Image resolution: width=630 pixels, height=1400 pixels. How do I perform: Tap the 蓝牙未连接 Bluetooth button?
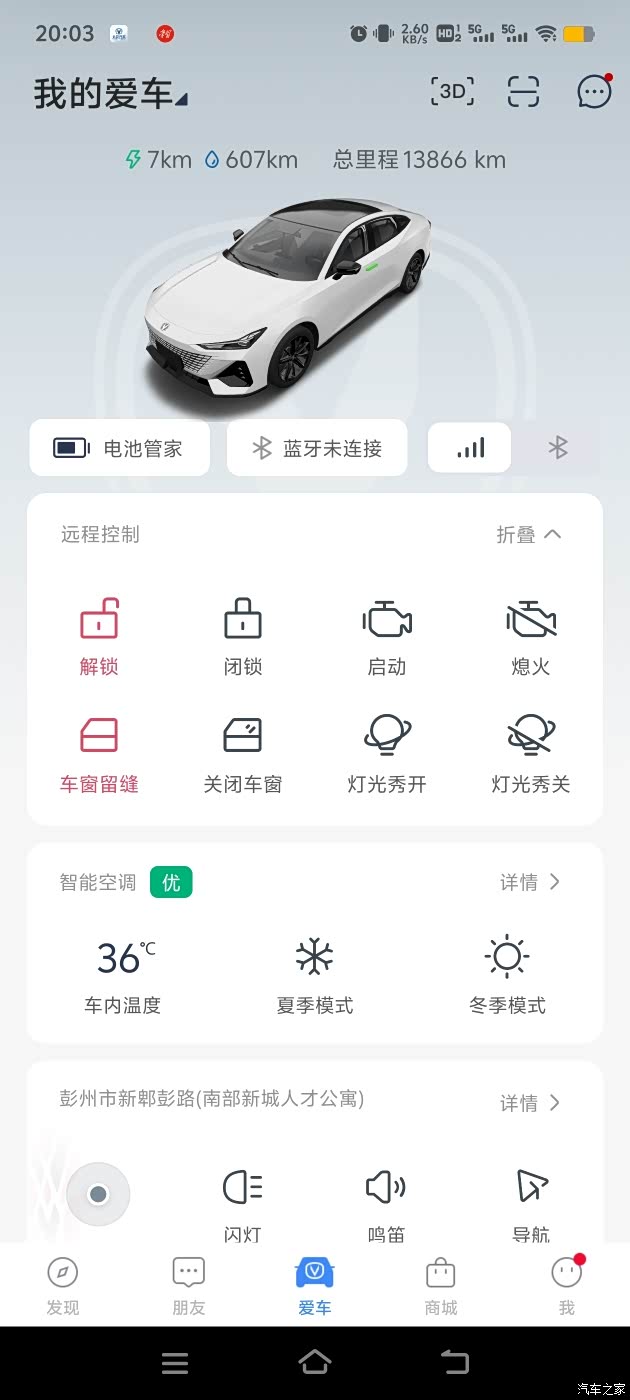click(x=317, y=448)
